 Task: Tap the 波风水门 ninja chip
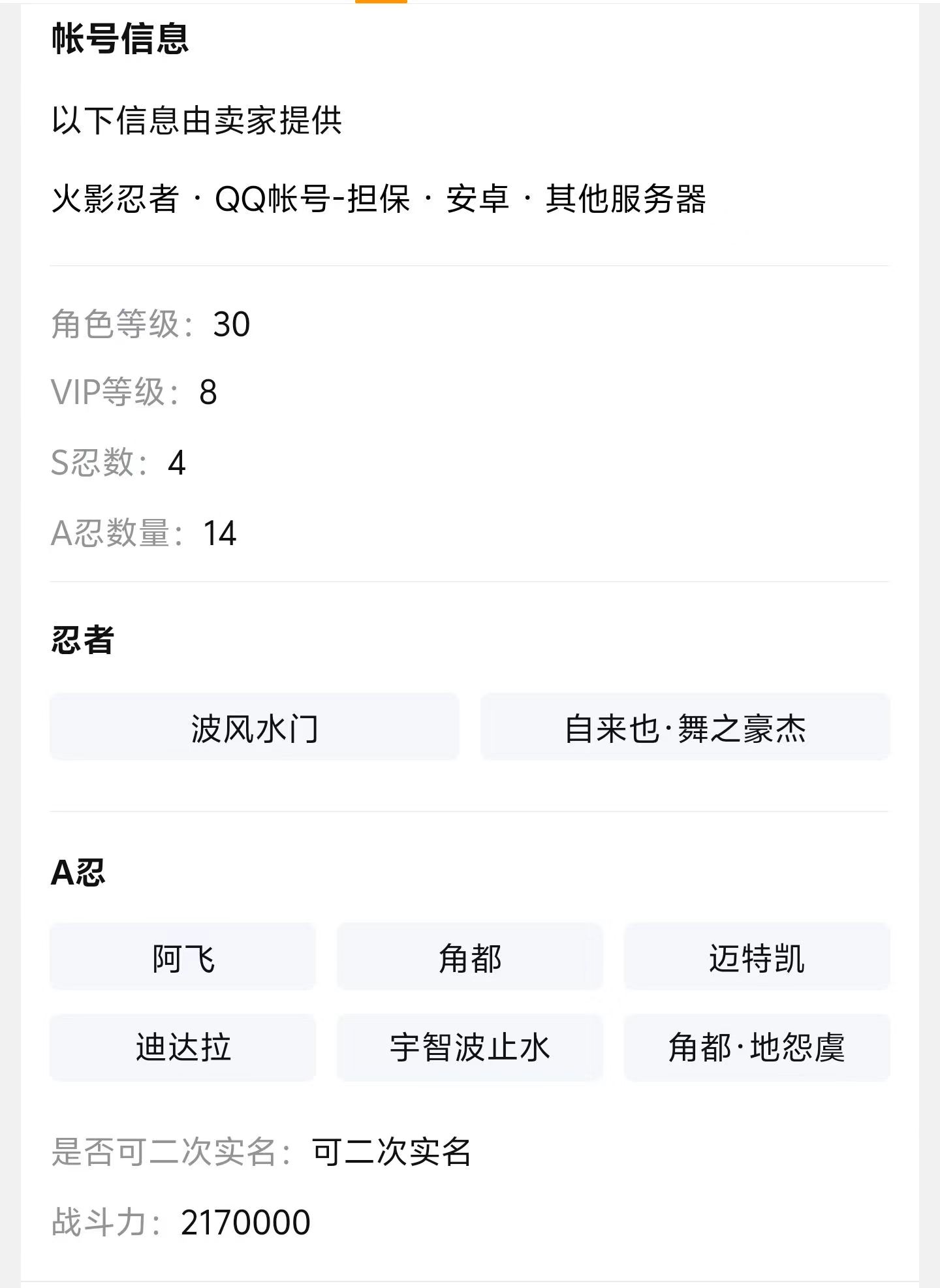(x=255, y=727)
